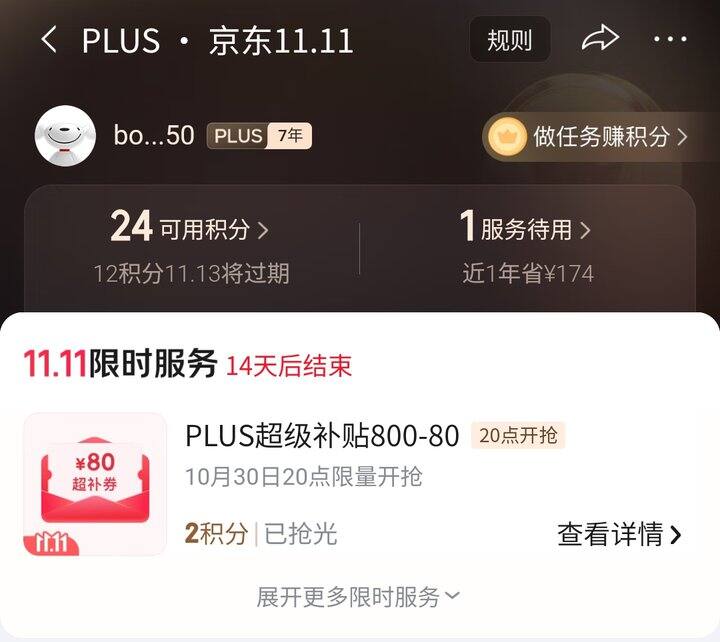Share this PLUS page
Viewport: 720px width, 642px height.
[600, 39]
